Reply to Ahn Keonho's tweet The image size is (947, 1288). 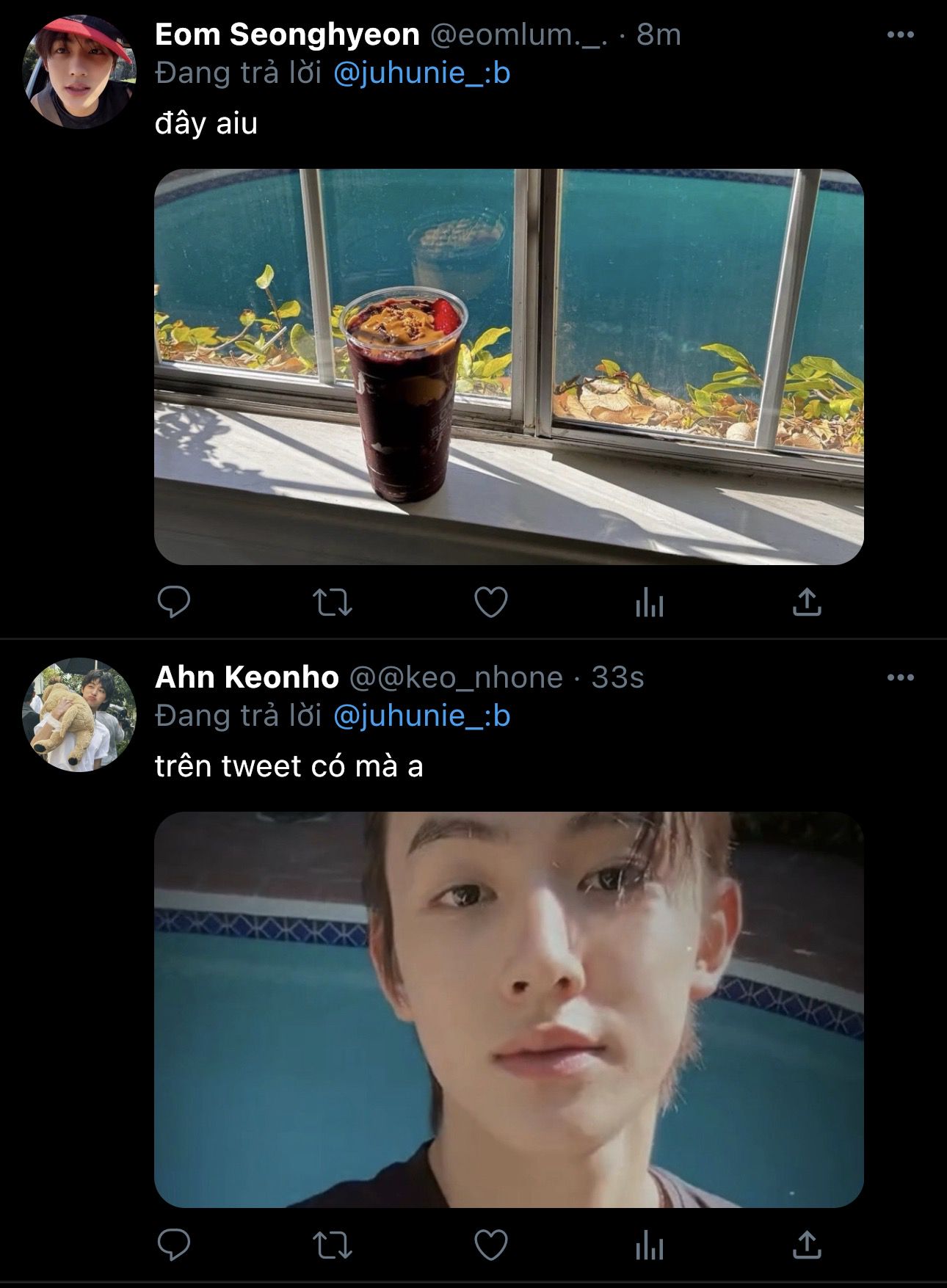click(174, 1245)
